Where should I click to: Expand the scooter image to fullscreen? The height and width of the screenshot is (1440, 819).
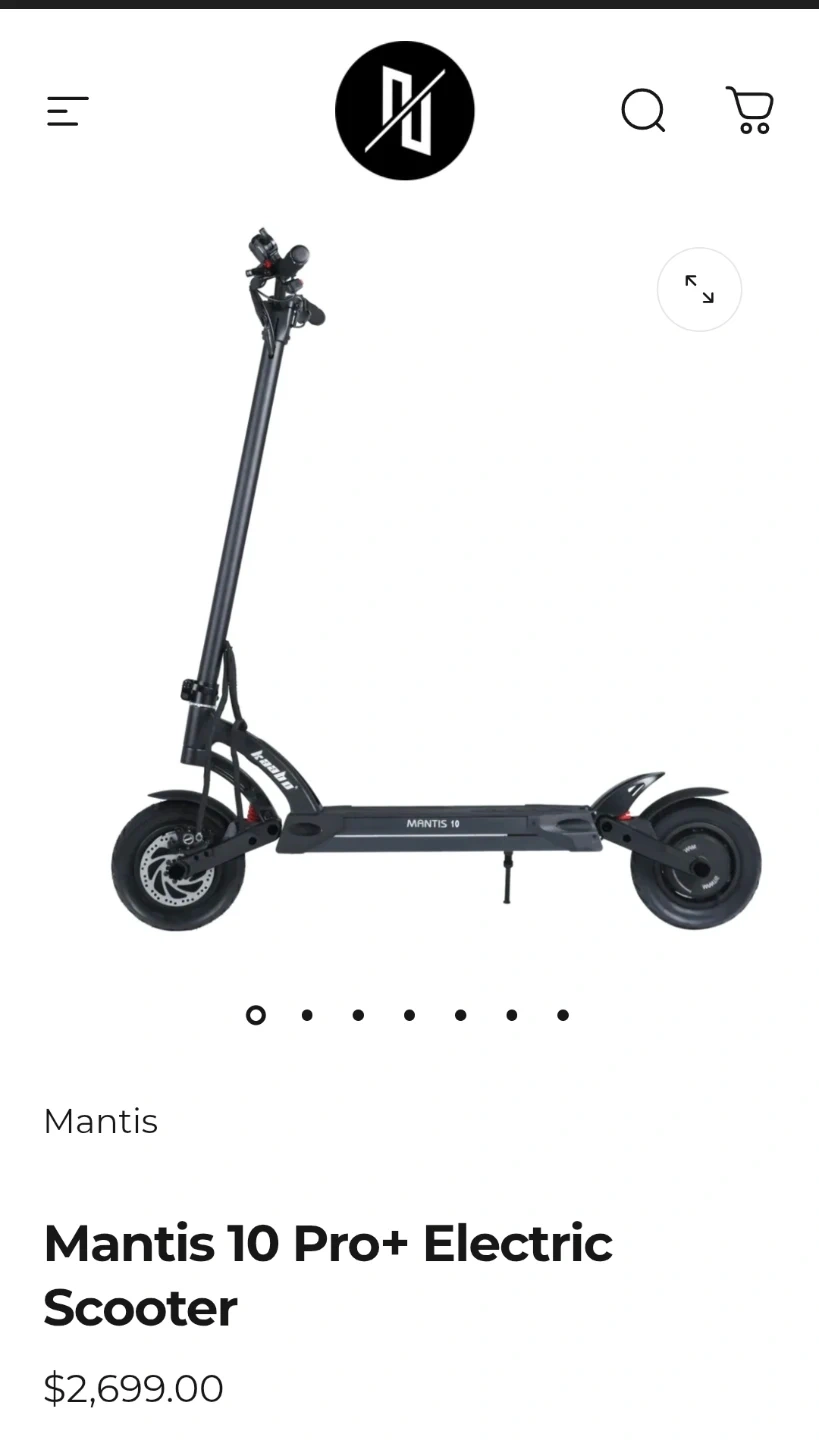(699, 289)
